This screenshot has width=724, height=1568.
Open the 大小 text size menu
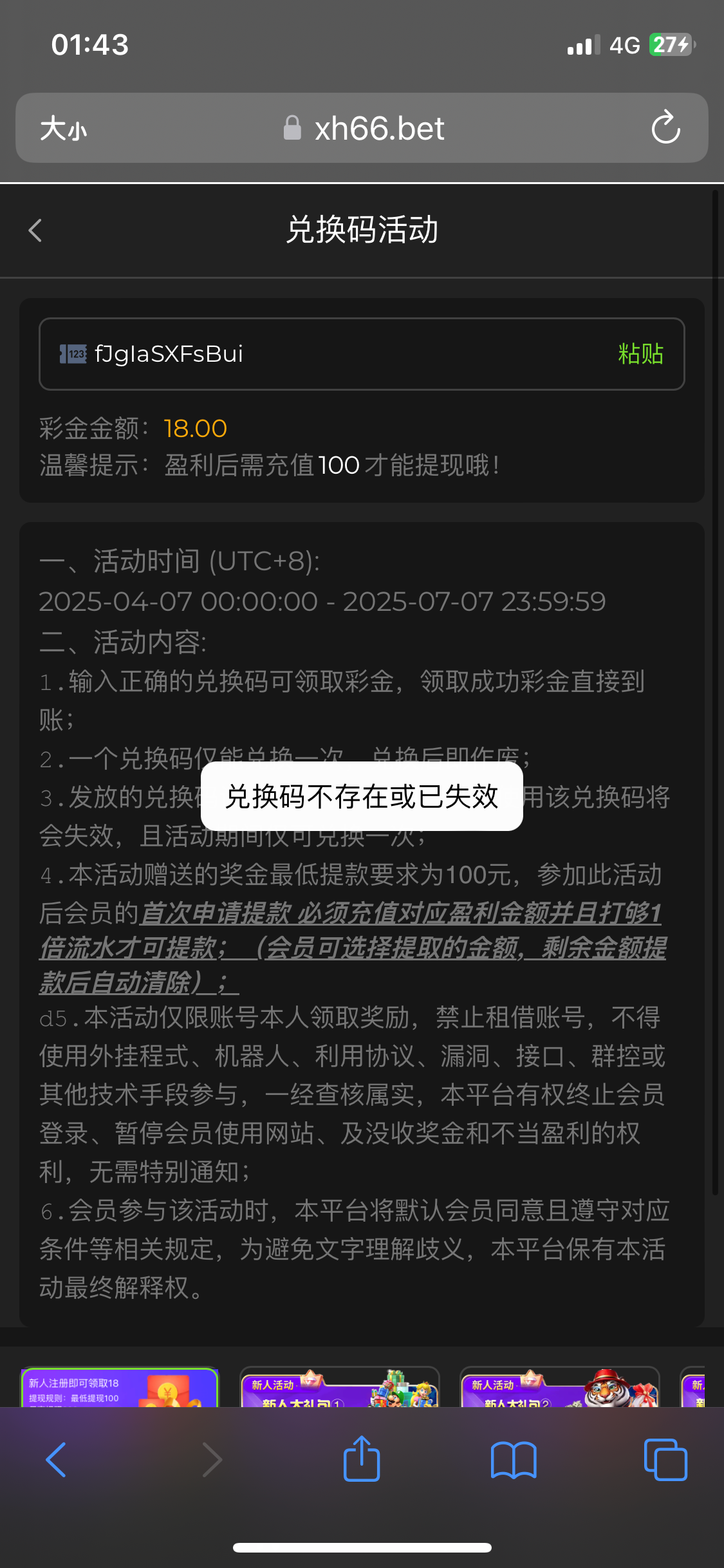click(63, 129)
